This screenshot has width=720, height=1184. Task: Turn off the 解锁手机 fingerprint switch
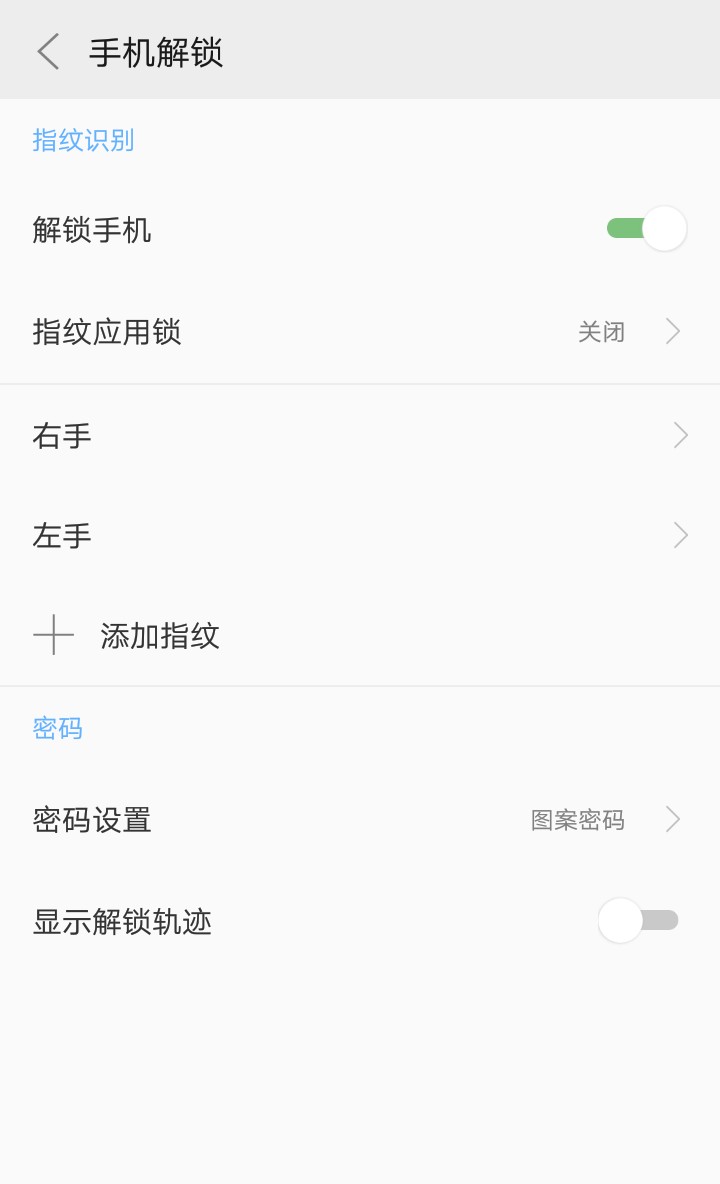pyautogui.click(x=646, y=229)
